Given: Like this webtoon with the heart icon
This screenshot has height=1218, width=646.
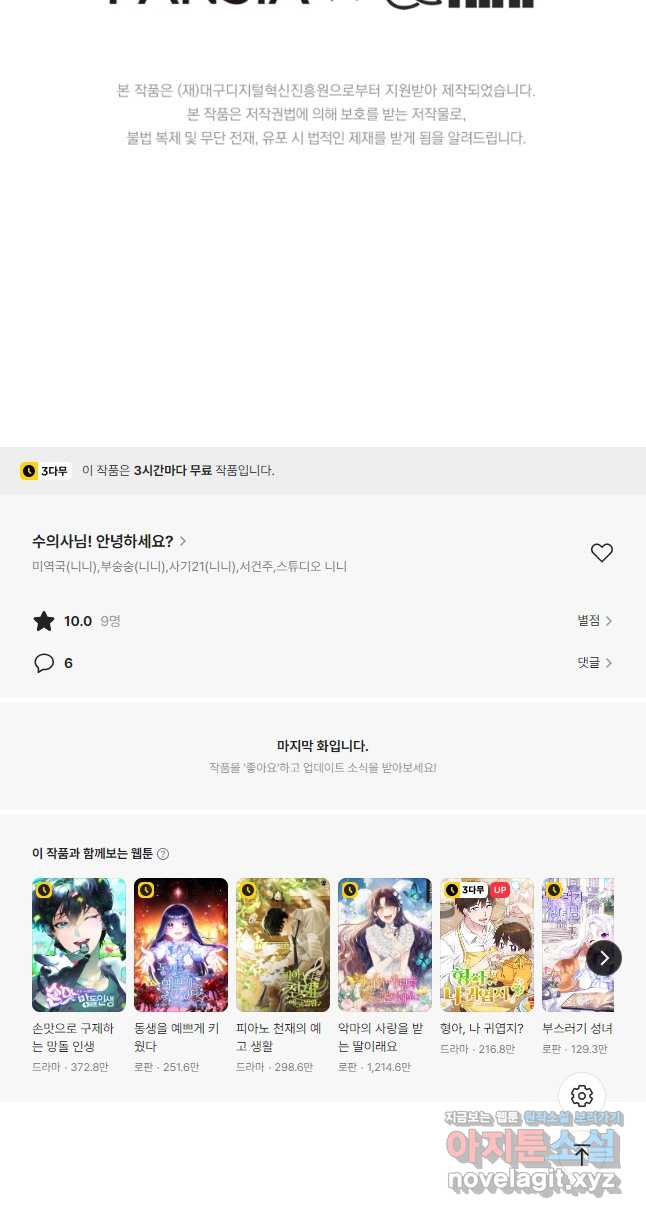Looking at the screenshot, I should pos(601,553).
